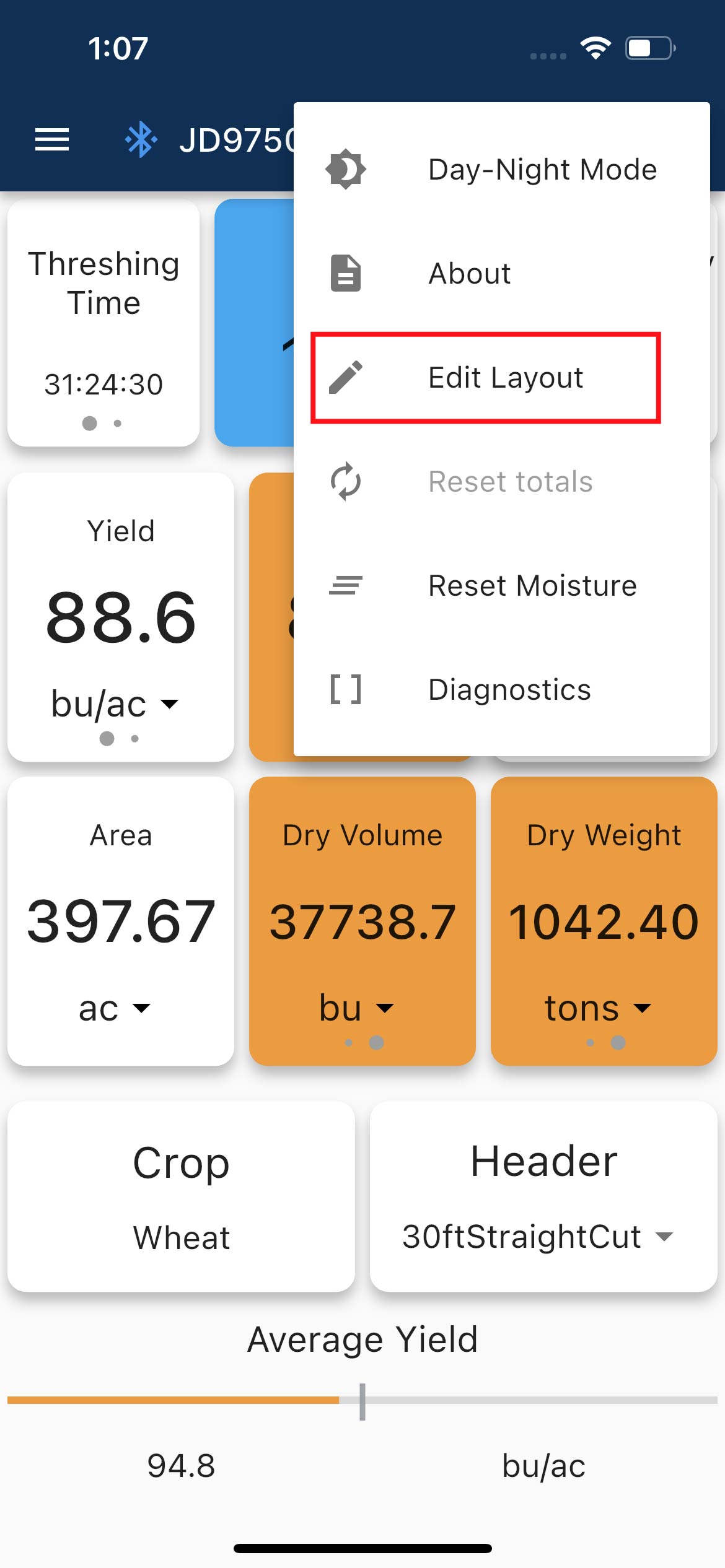
Task: Tap Reset Moisture option
Action: pyautogui.click(x=502, y=585)
